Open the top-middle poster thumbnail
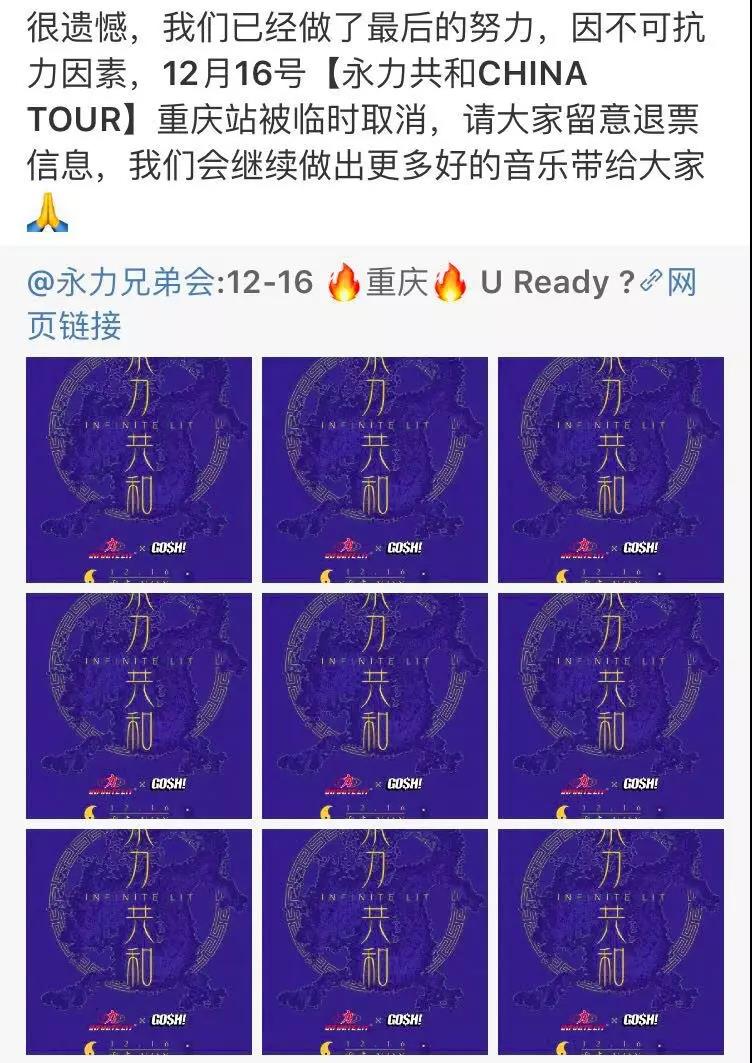This screenshot has width=752, height=1063. click(x=376, y=470)
